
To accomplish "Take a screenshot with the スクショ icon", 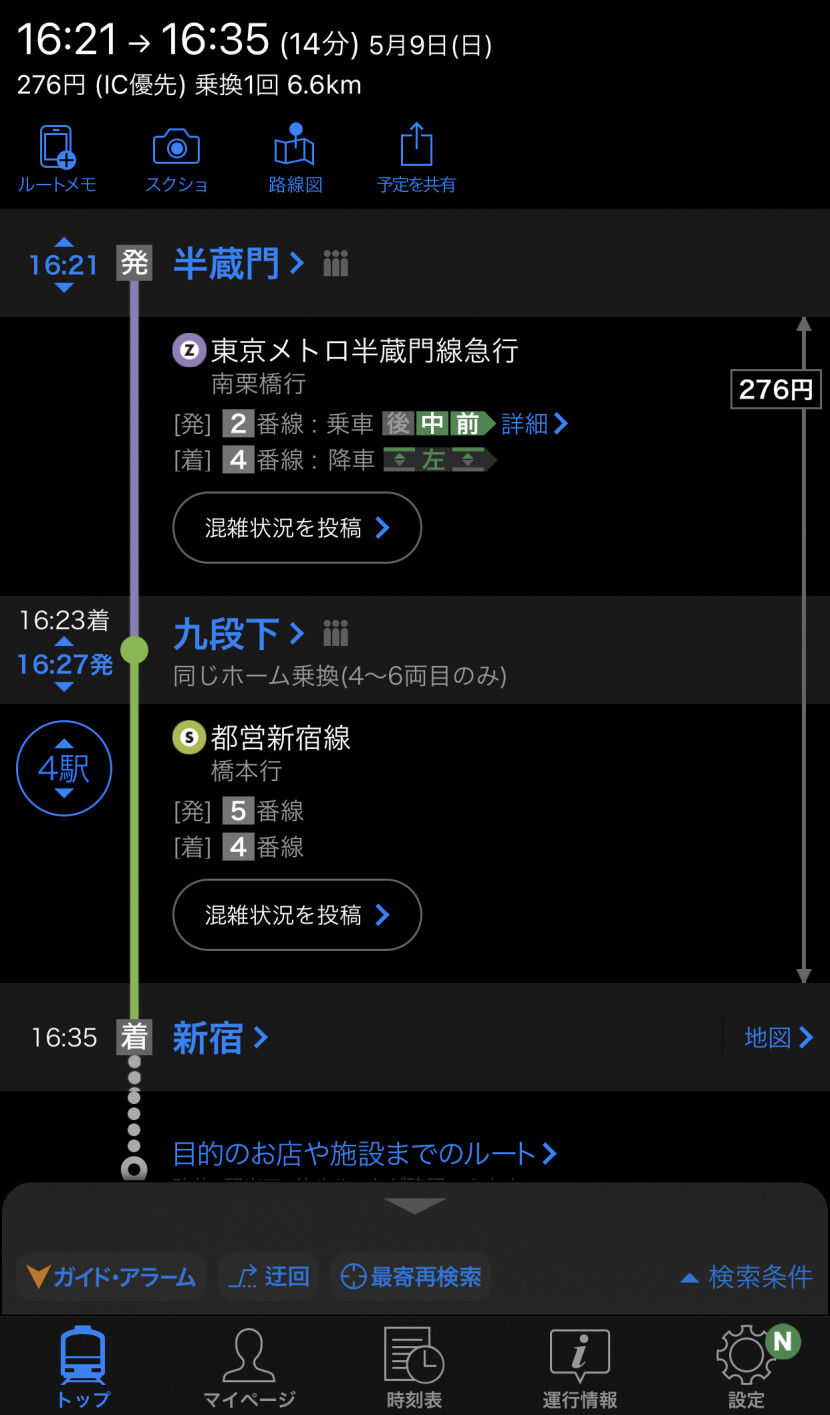I will [176, 159].
